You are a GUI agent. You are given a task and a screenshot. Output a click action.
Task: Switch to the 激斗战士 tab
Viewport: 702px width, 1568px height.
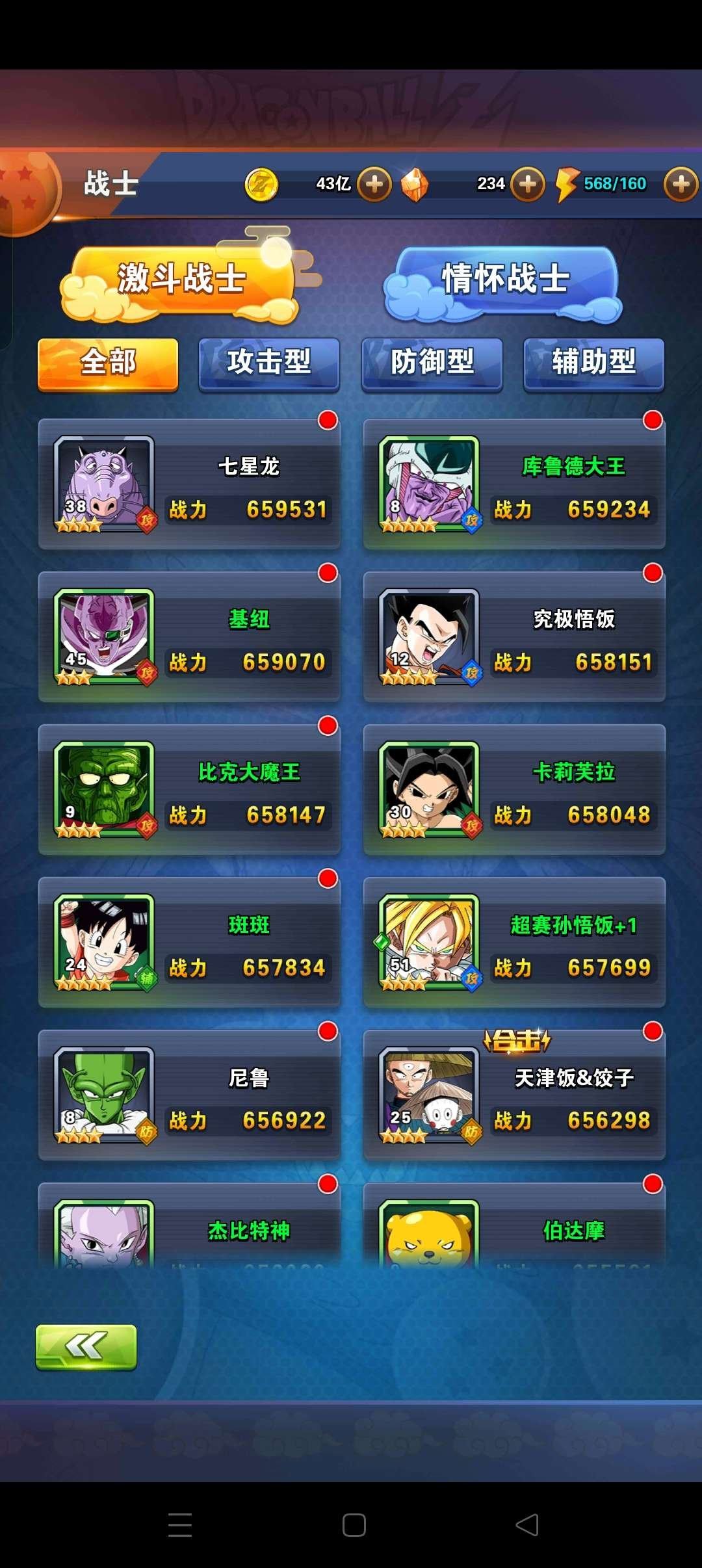click(181, 281)
